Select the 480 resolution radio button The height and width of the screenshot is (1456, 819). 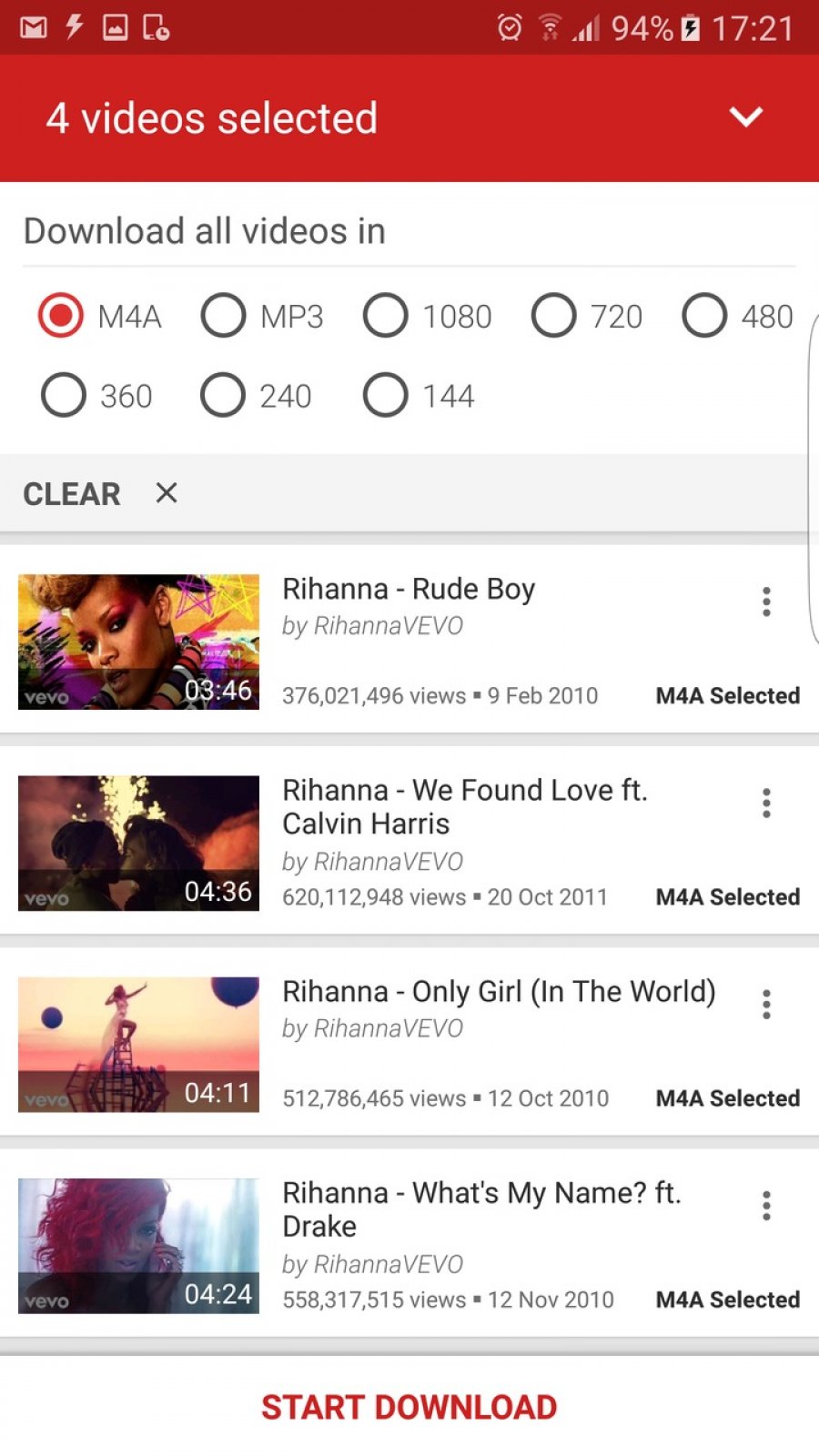[x=704, y=316]
